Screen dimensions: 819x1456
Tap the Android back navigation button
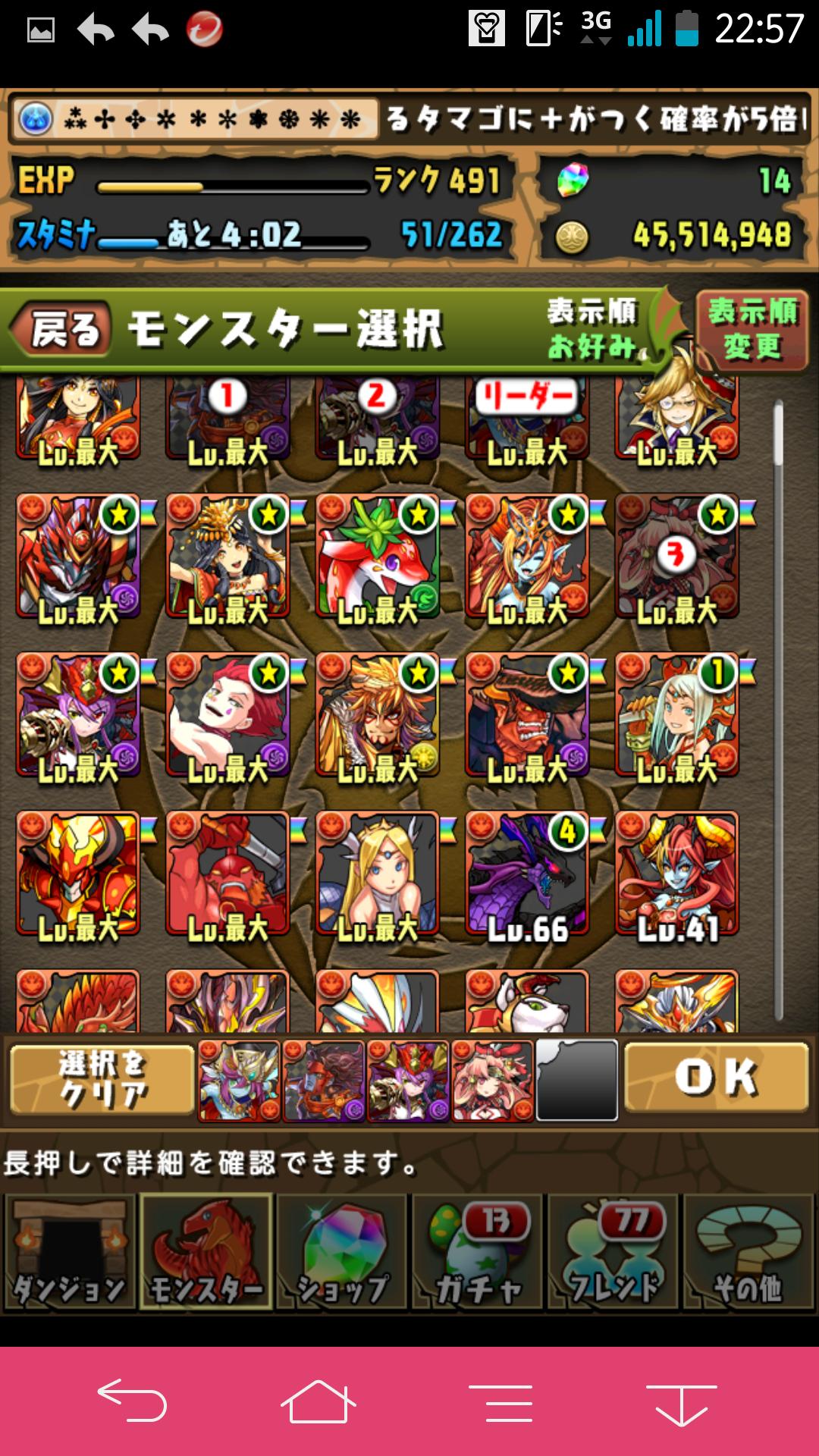point(133,1401)
